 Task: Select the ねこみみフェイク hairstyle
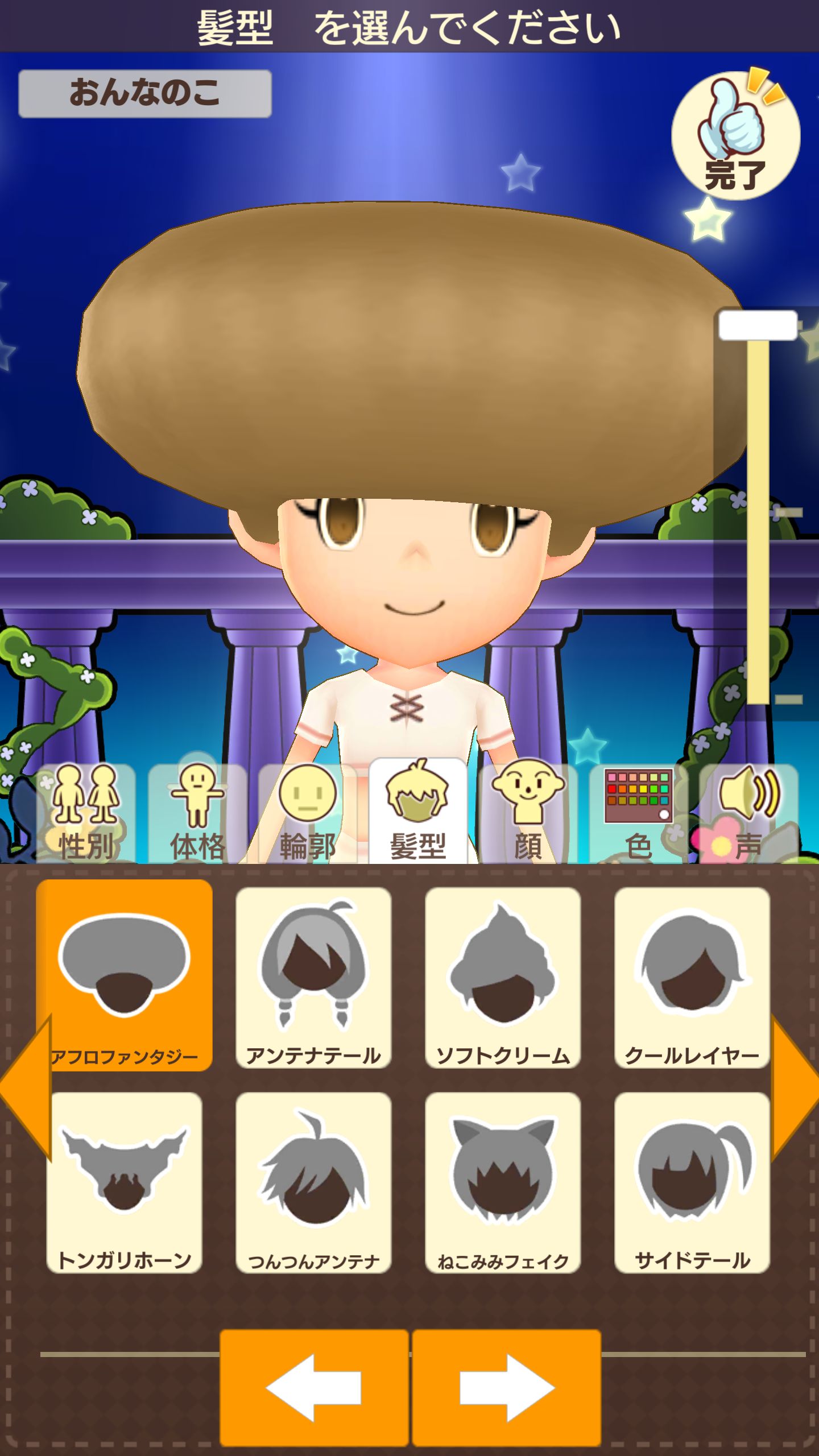(503, 1182)
